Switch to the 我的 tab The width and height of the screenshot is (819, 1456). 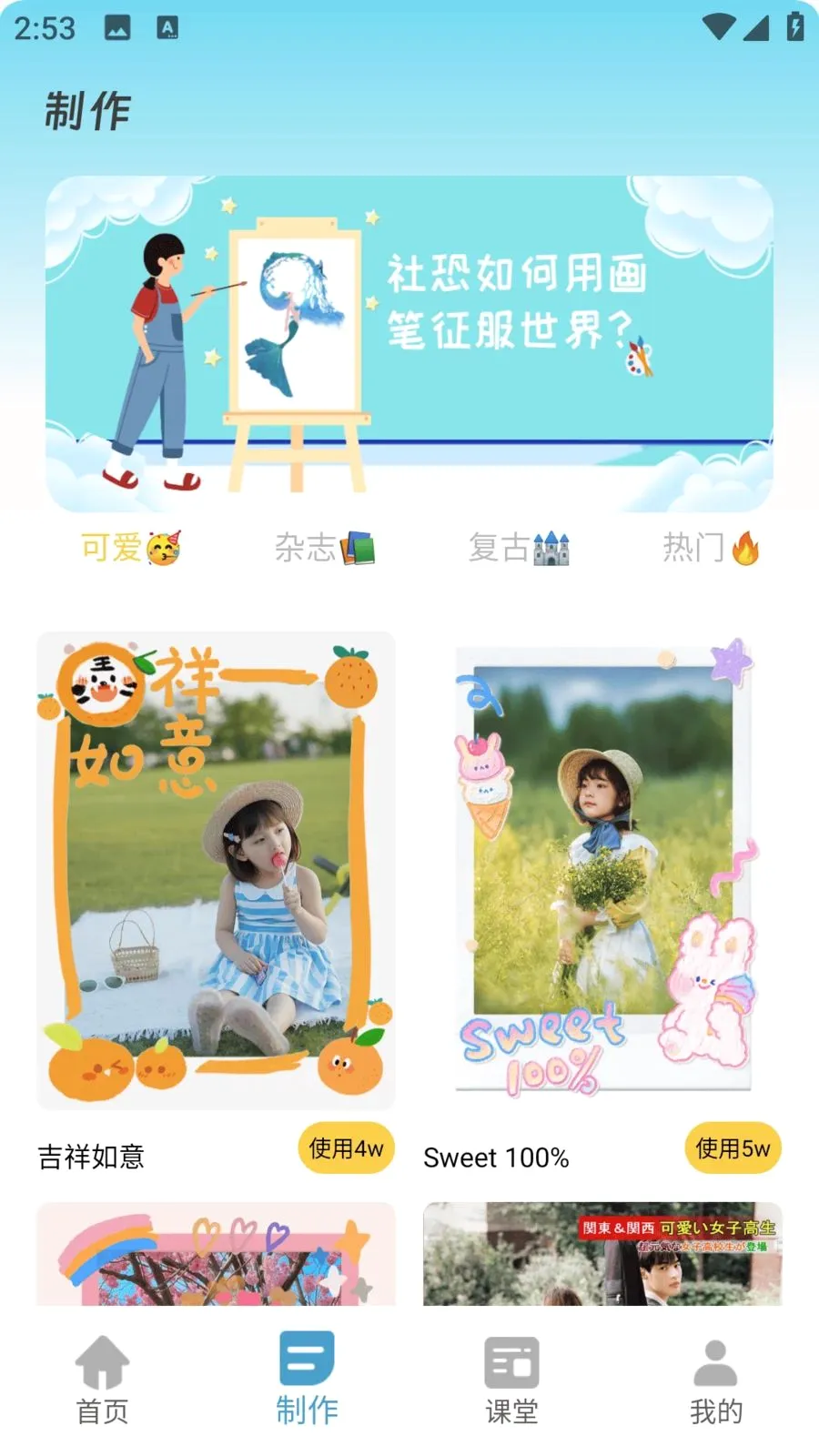[x=716, y=1380]
